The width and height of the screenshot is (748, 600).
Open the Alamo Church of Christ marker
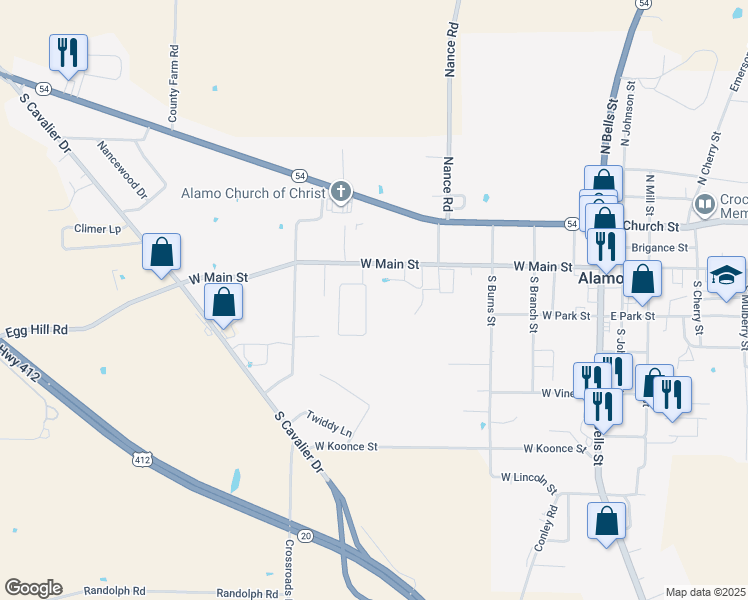tap(341, 192)
